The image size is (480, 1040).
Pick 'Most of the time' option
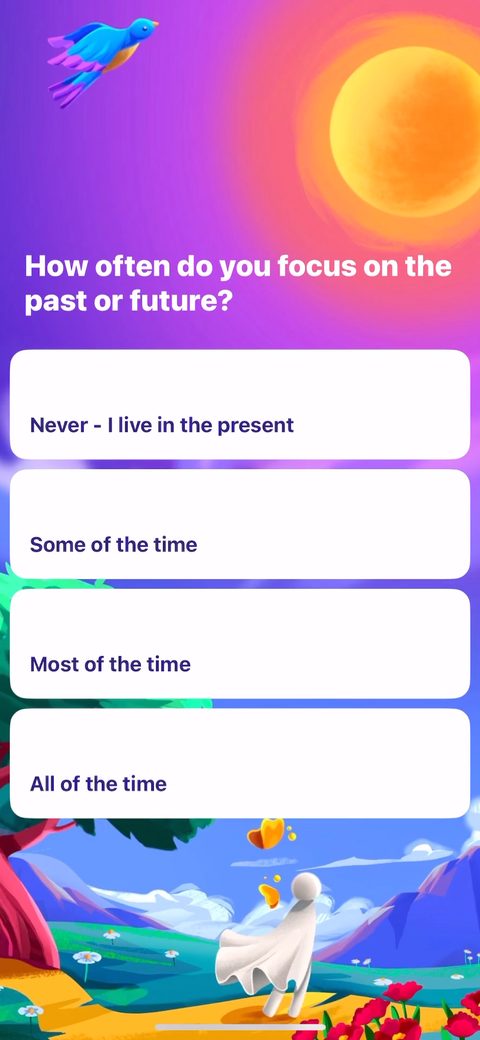(x=240, y=643)
